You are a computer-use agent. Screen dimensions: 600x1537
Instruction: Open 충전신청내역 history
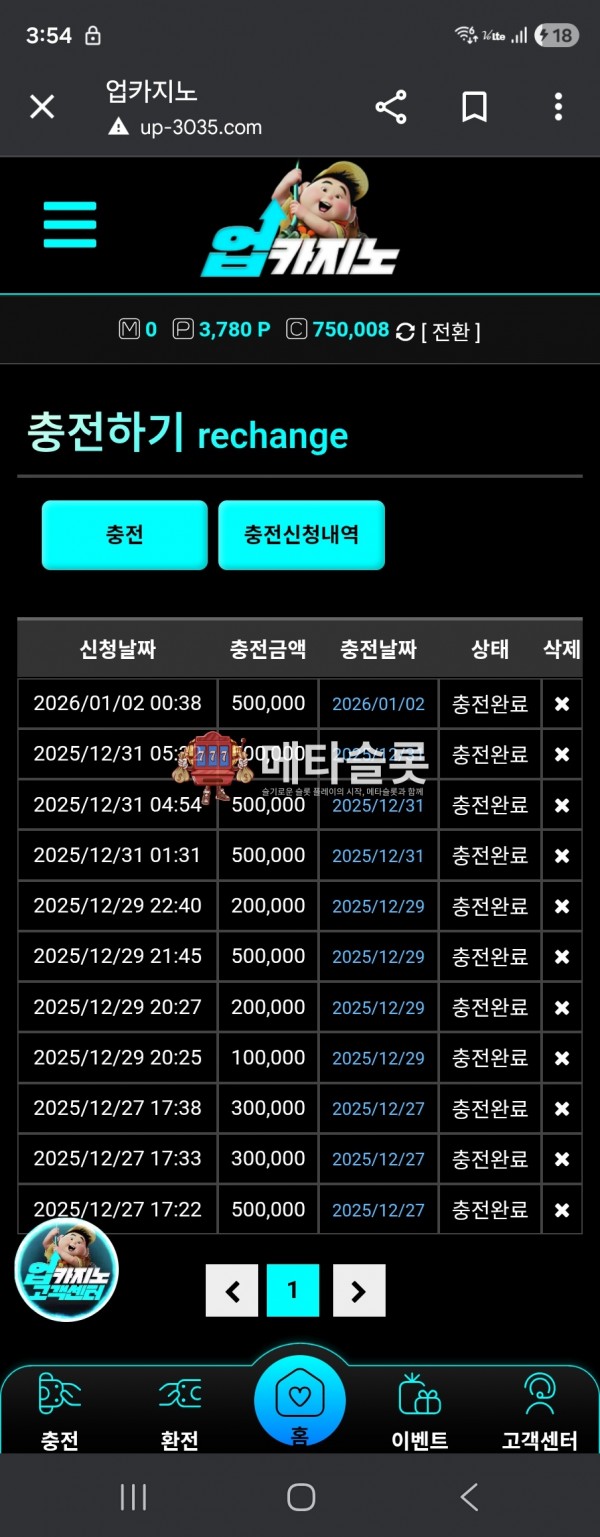pyautogui.click(x=301, y=535)
